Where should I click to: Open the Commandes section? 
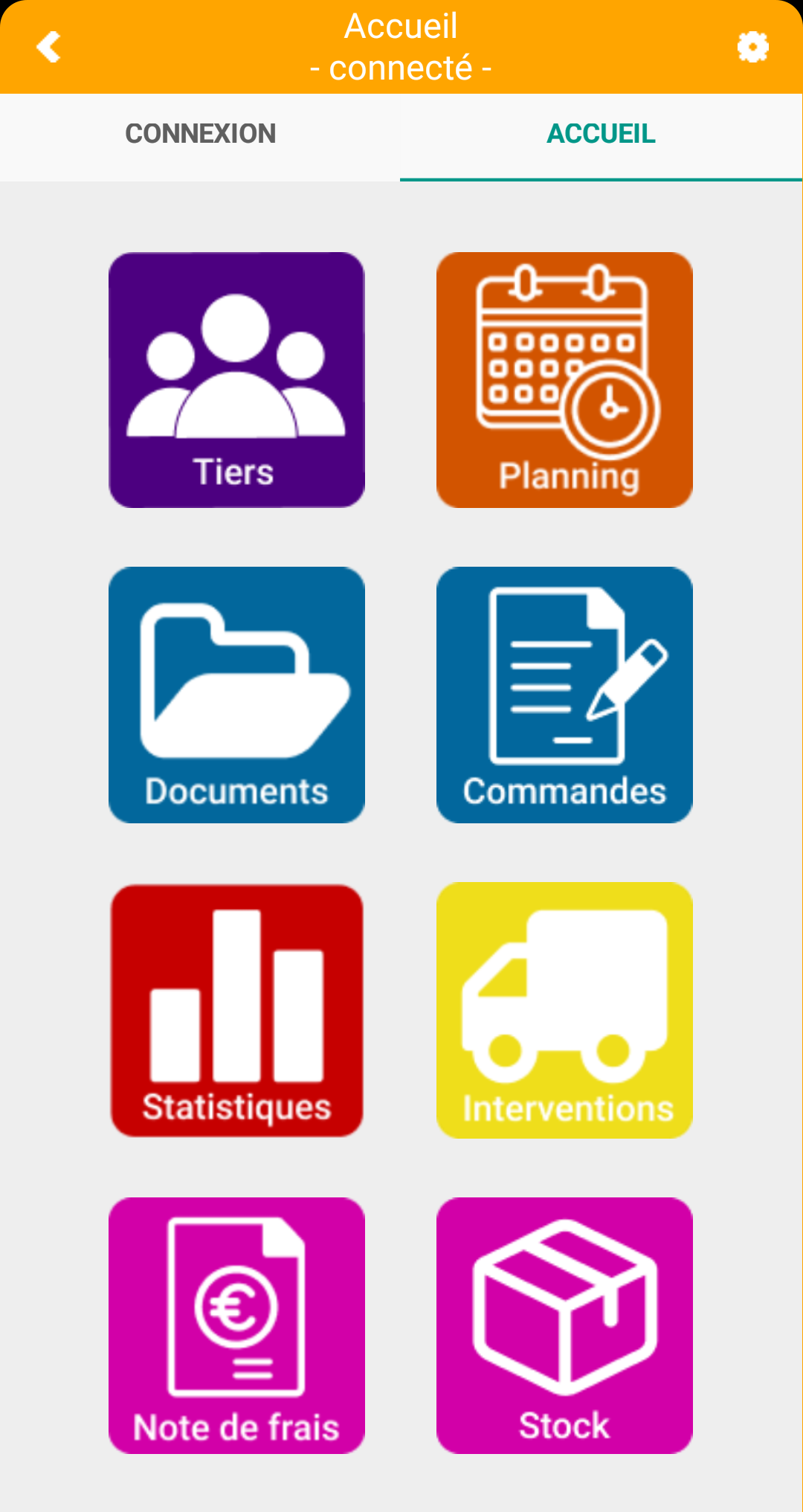pos(564,695)
